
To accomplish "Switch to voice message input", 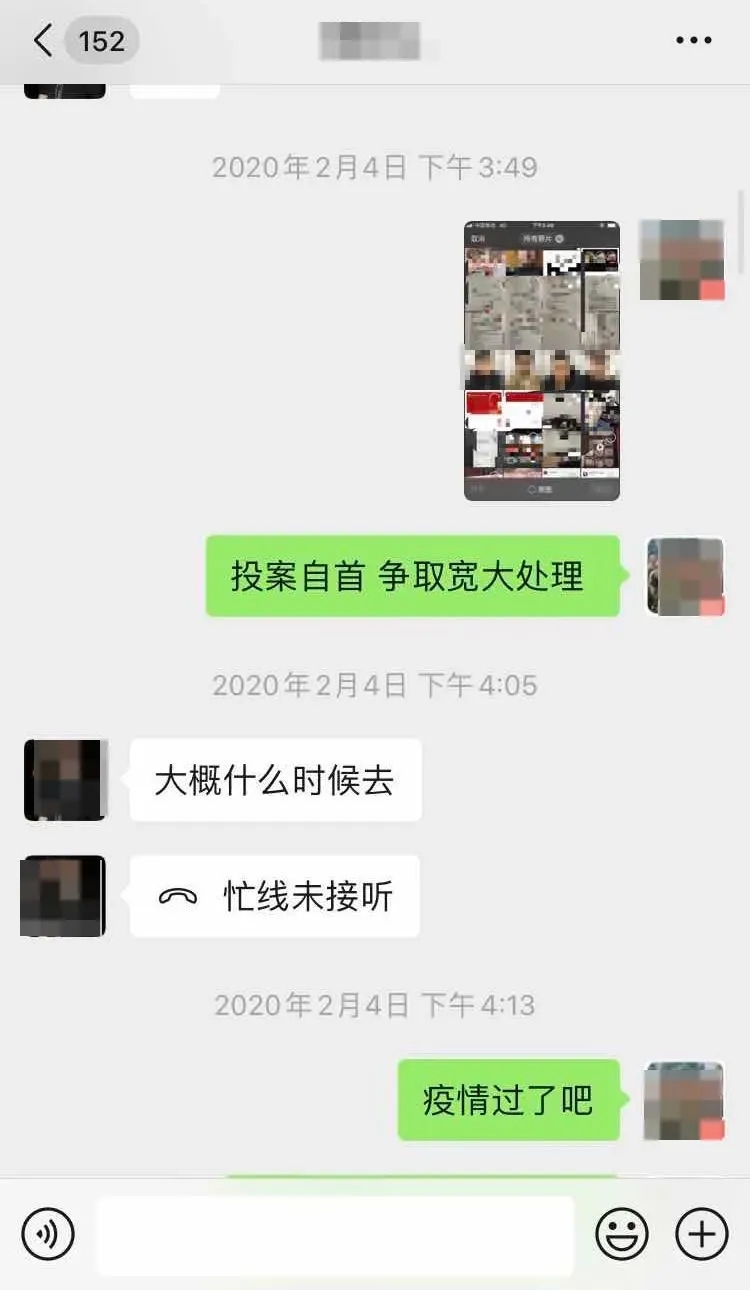I will click(x=48, y=1234).
